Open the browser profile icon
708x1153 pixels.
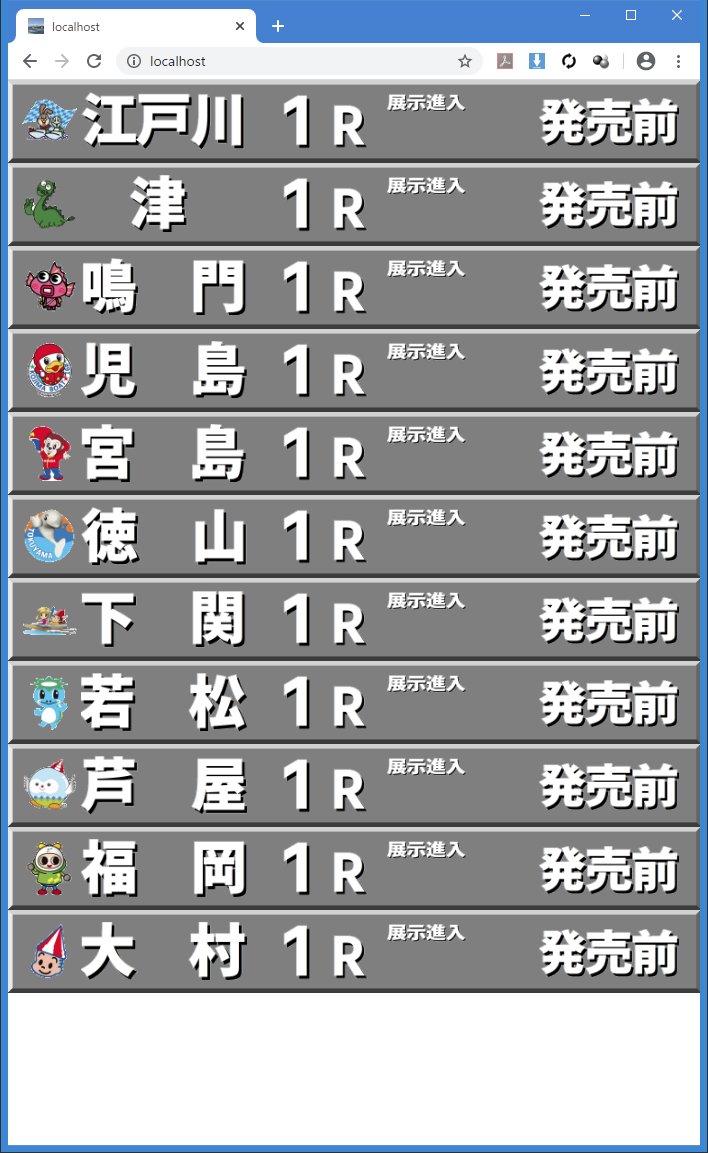click(x=646, y=61)
